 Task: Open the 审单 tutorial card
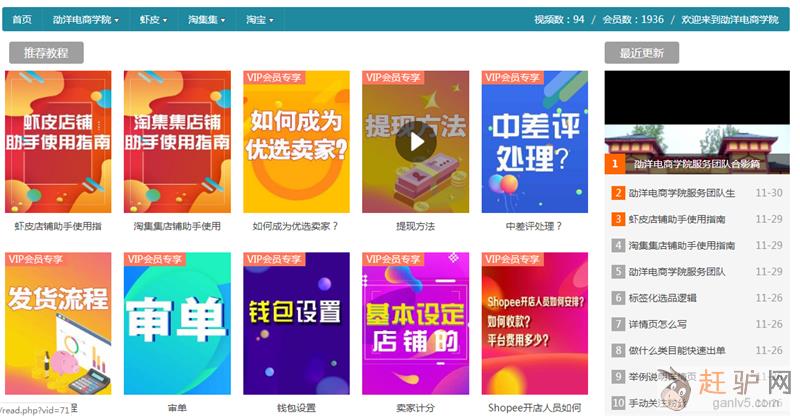[x=177, y=322]
